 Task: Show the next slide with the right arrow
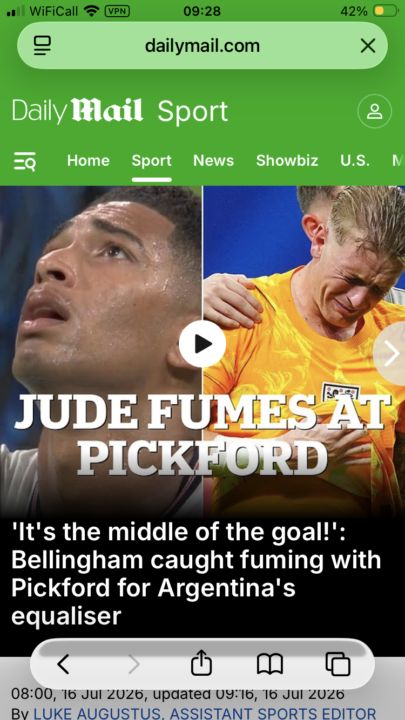pos(392,354)
